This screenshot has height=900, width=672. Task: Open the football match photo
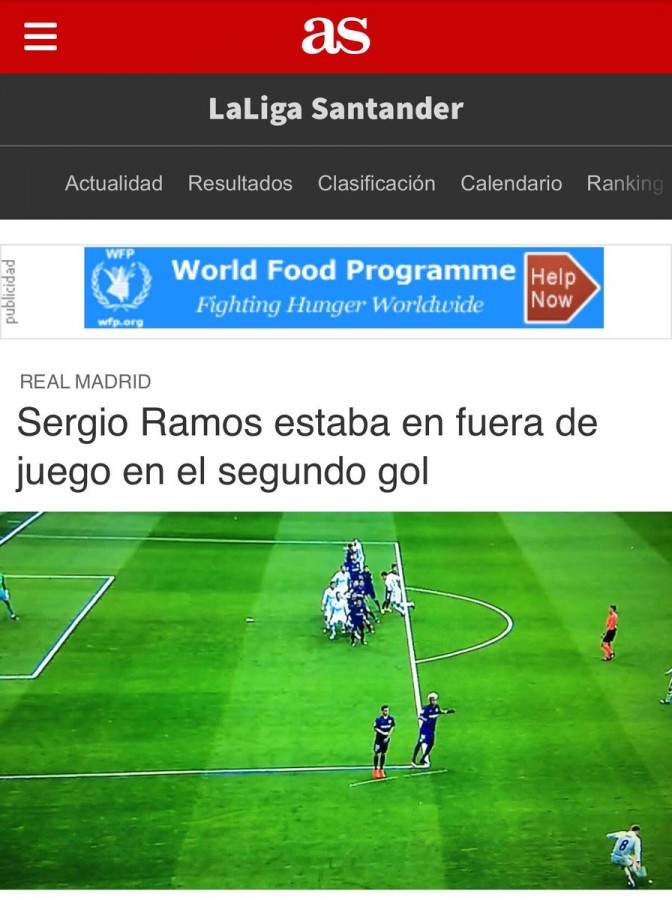click(x=336, y=700)
